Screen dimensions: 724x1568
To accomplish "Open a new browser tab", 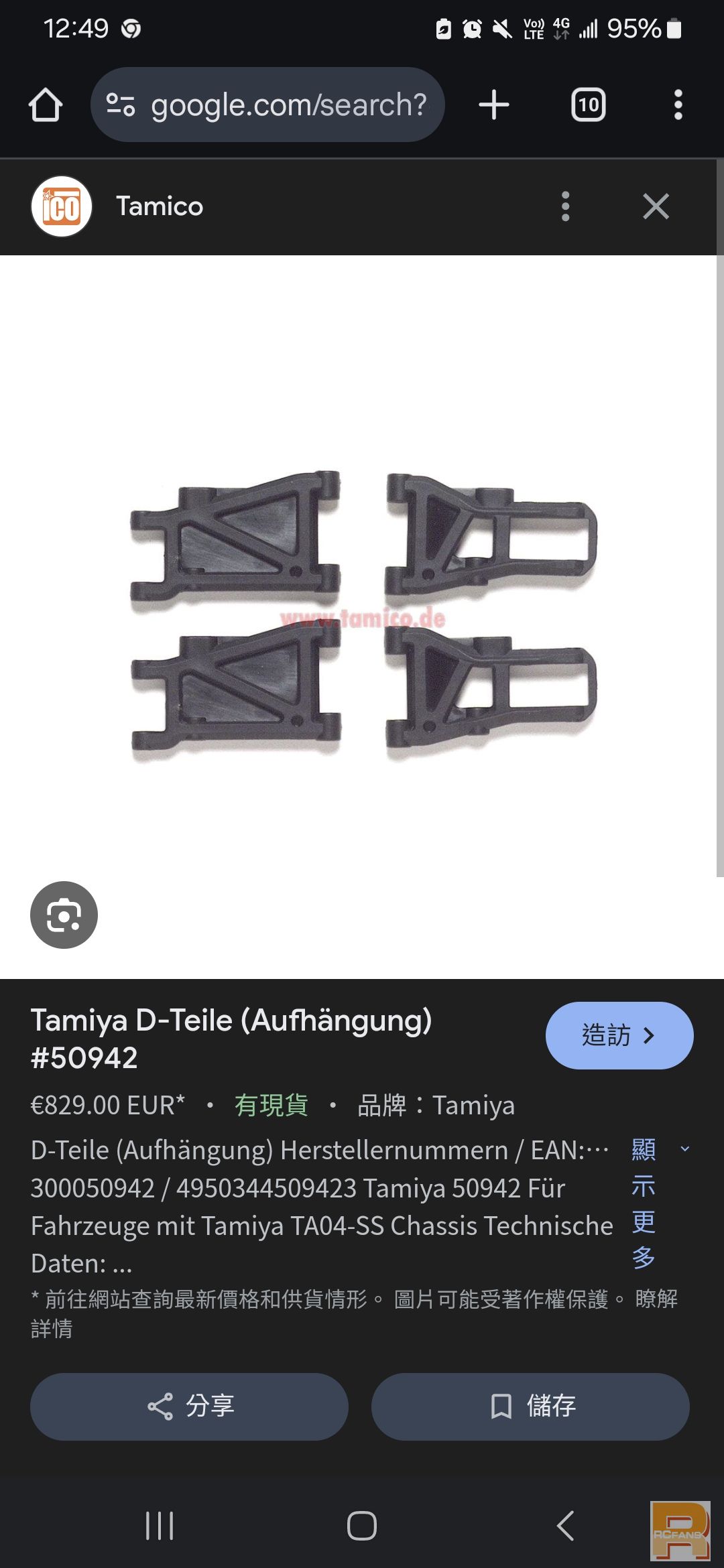I will 494,105.
